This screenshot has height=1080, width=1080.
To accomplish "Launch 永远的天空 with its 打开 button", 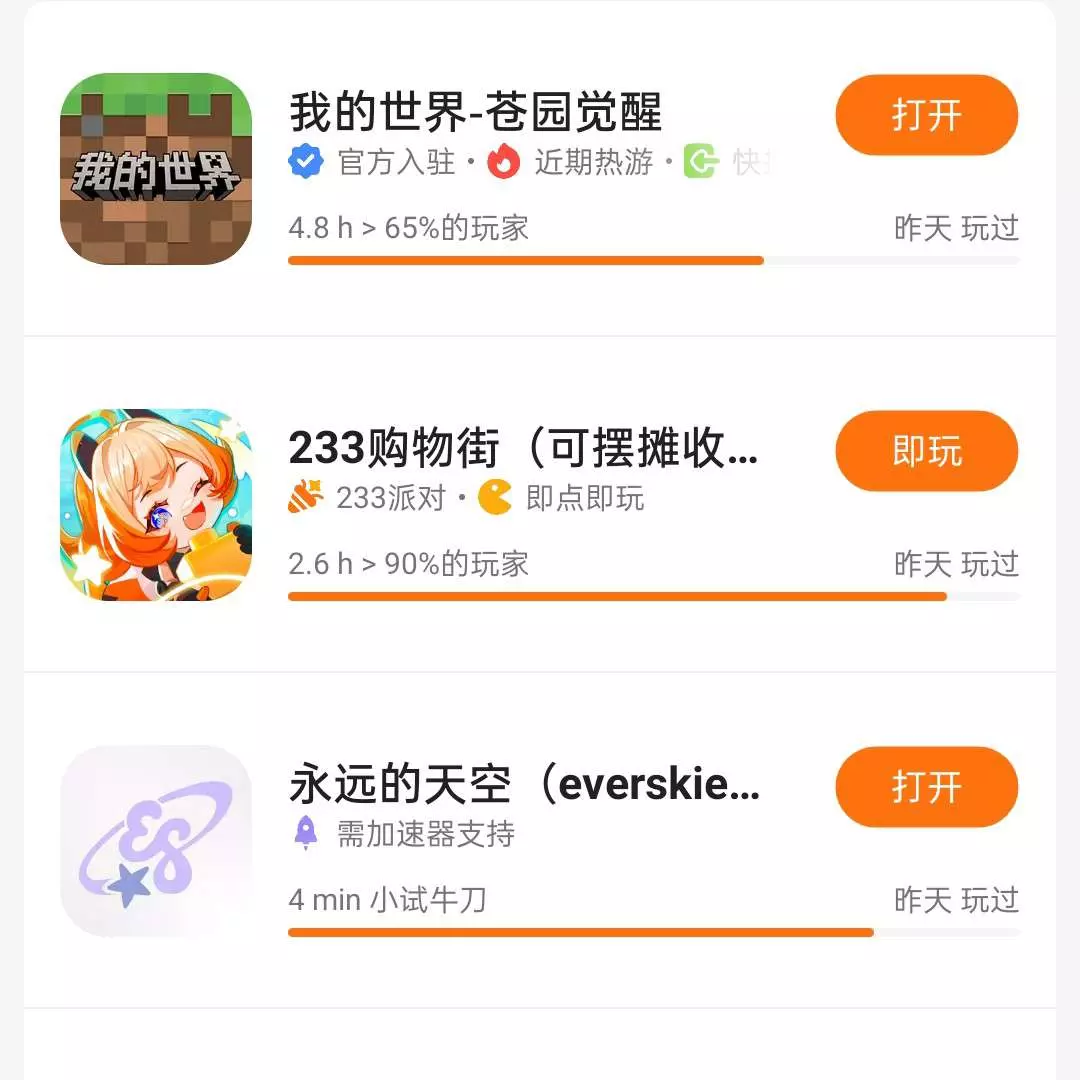I will 926,787.
